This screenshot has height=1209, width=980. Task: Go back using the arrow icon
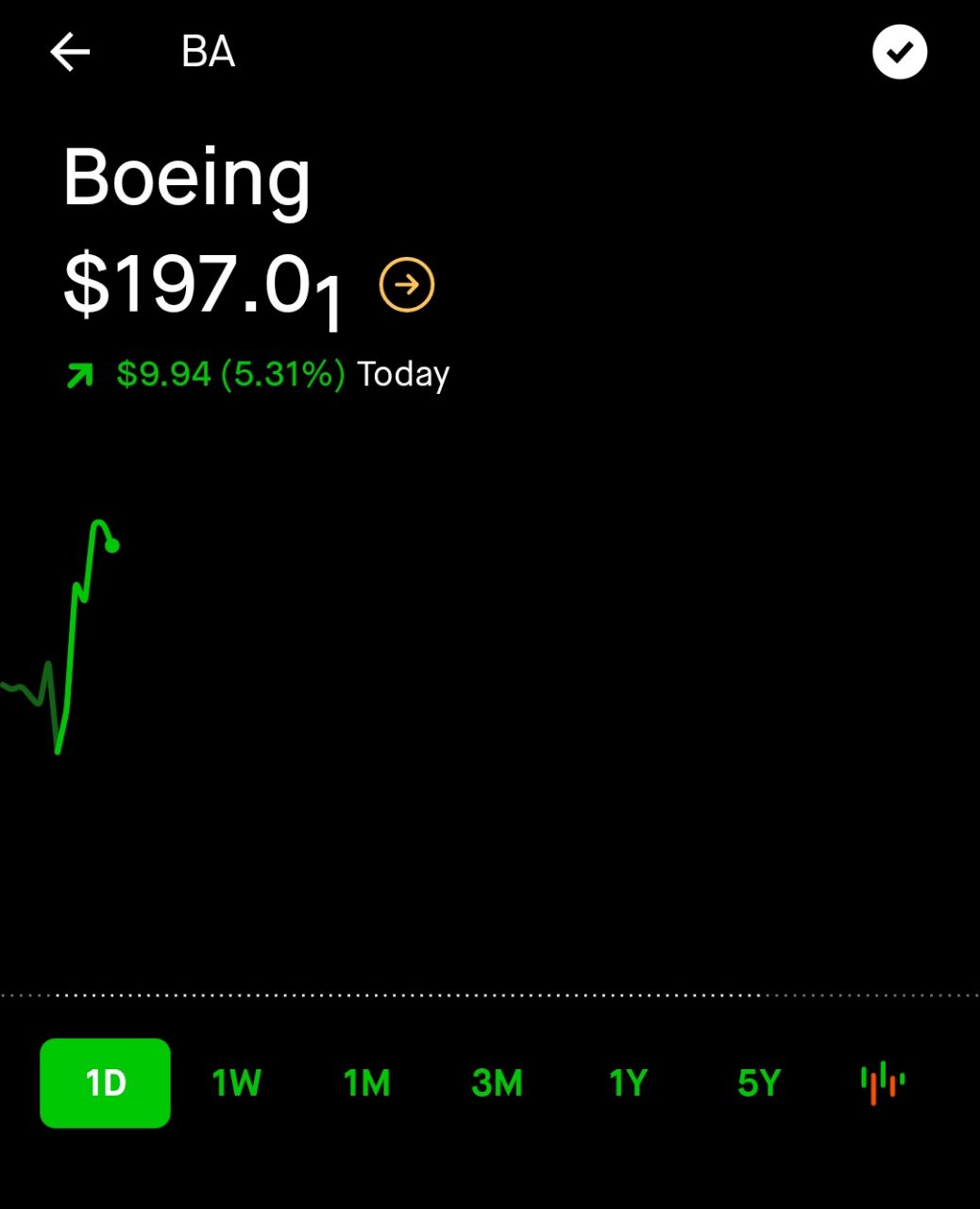point(70,52)
